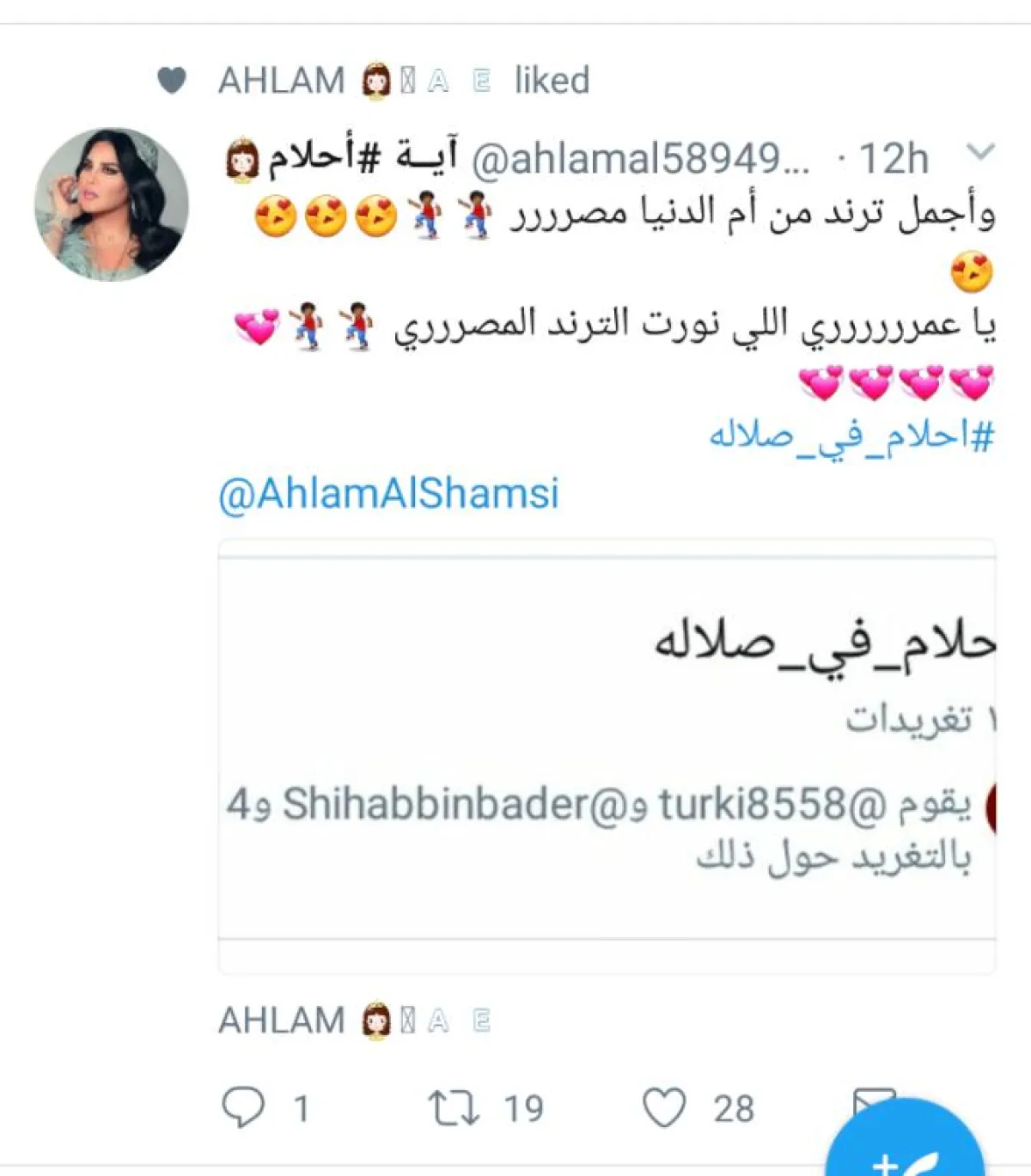The height and width of the screenshot is (1176, 1031).
Task: Open the embedded trend image card
Action: pyautogui.click(x=607, y=756)
